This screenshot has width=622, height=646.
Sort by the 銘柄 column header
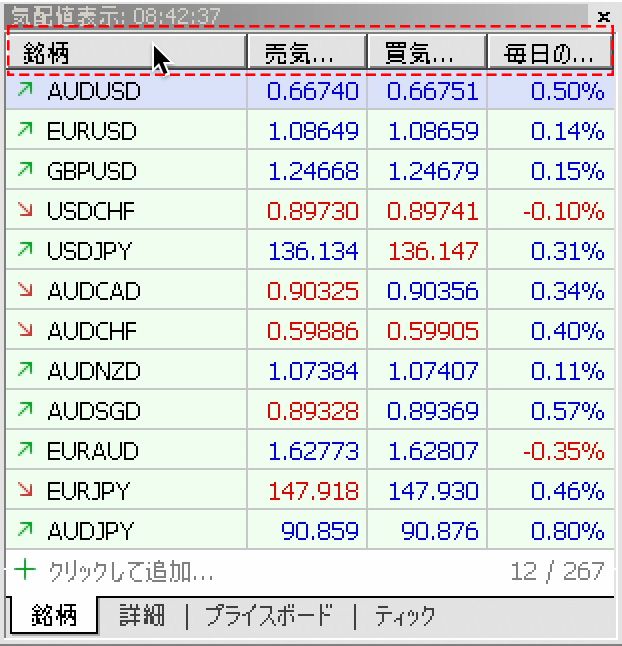coord(127,53)
